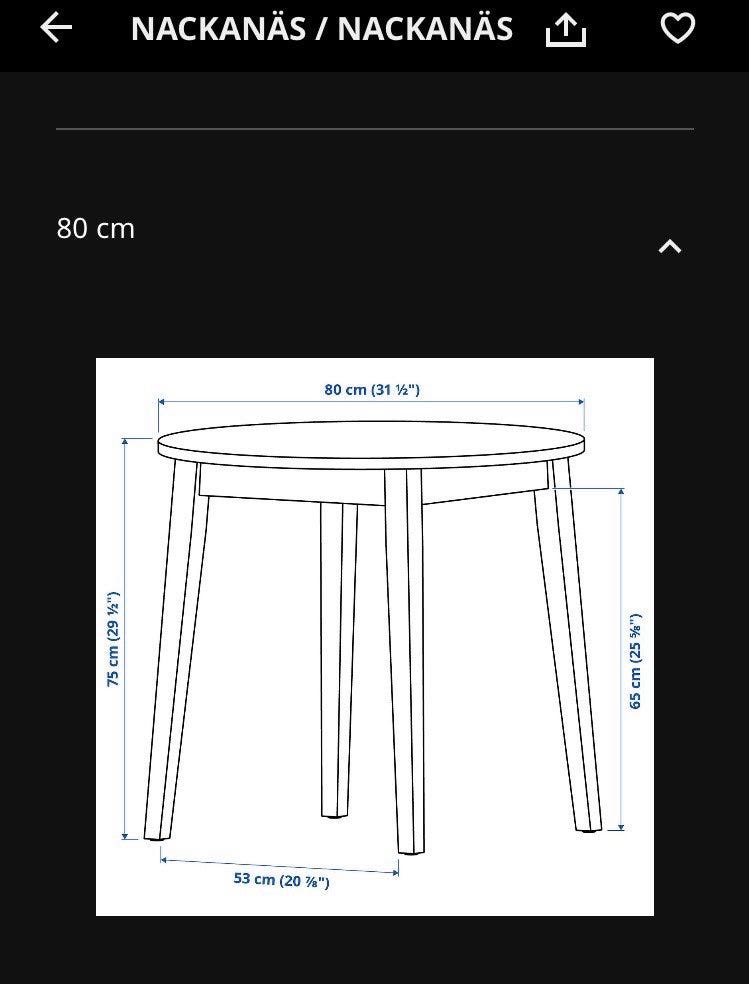Viewport: 749px width, 984px height.
Task: Add NACKANÄS to favourites with the heart
Action: 677,29
